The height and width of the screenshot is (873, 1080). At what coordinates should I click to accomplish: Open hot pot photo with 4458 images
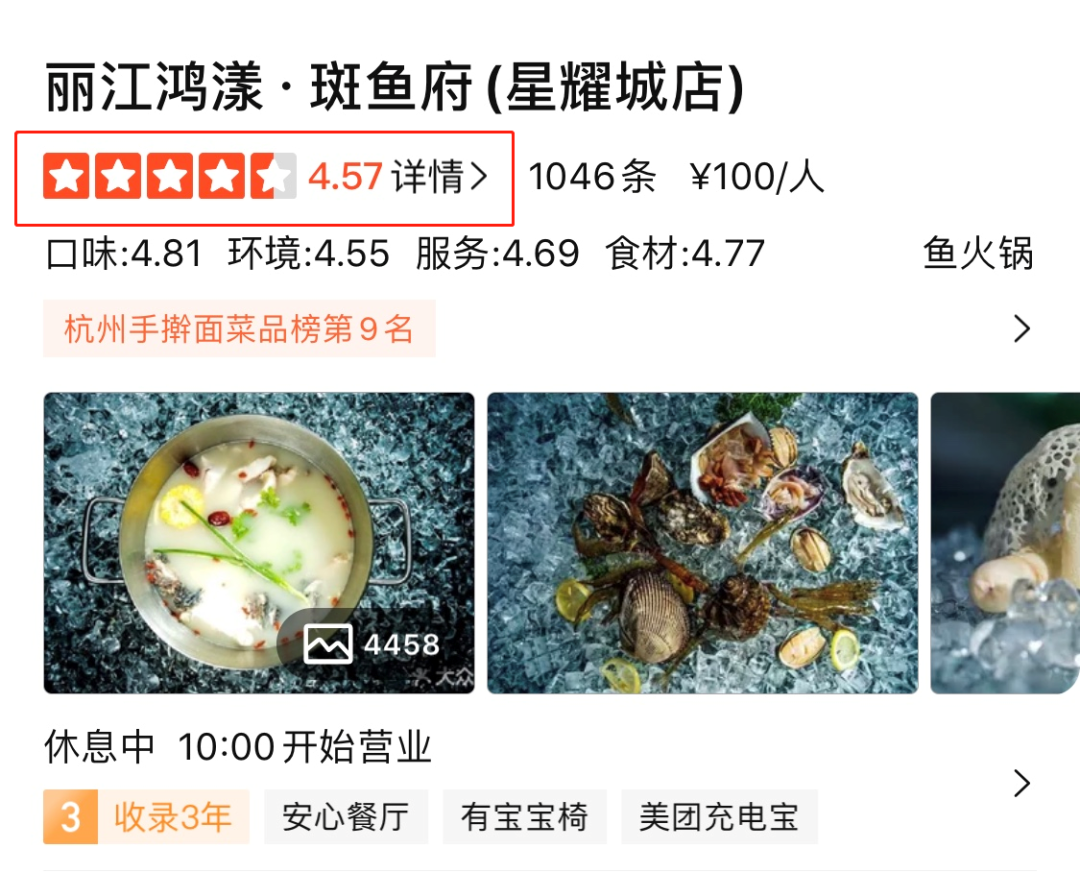coord(259,542)
